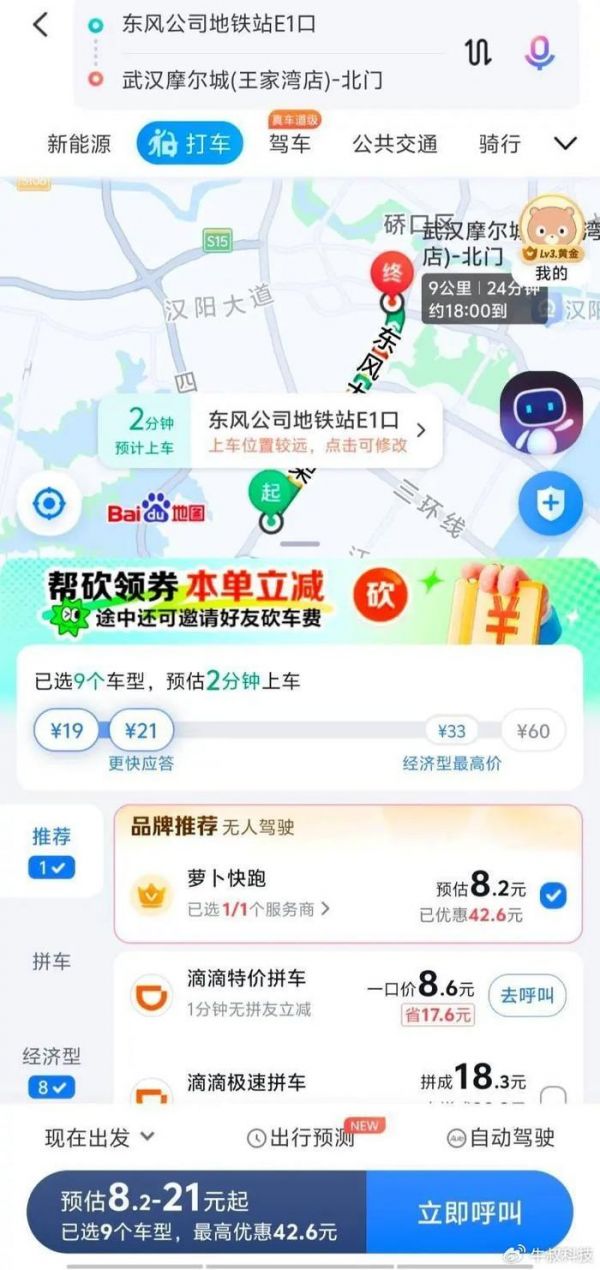Open the safety shield button

(549, 504)
